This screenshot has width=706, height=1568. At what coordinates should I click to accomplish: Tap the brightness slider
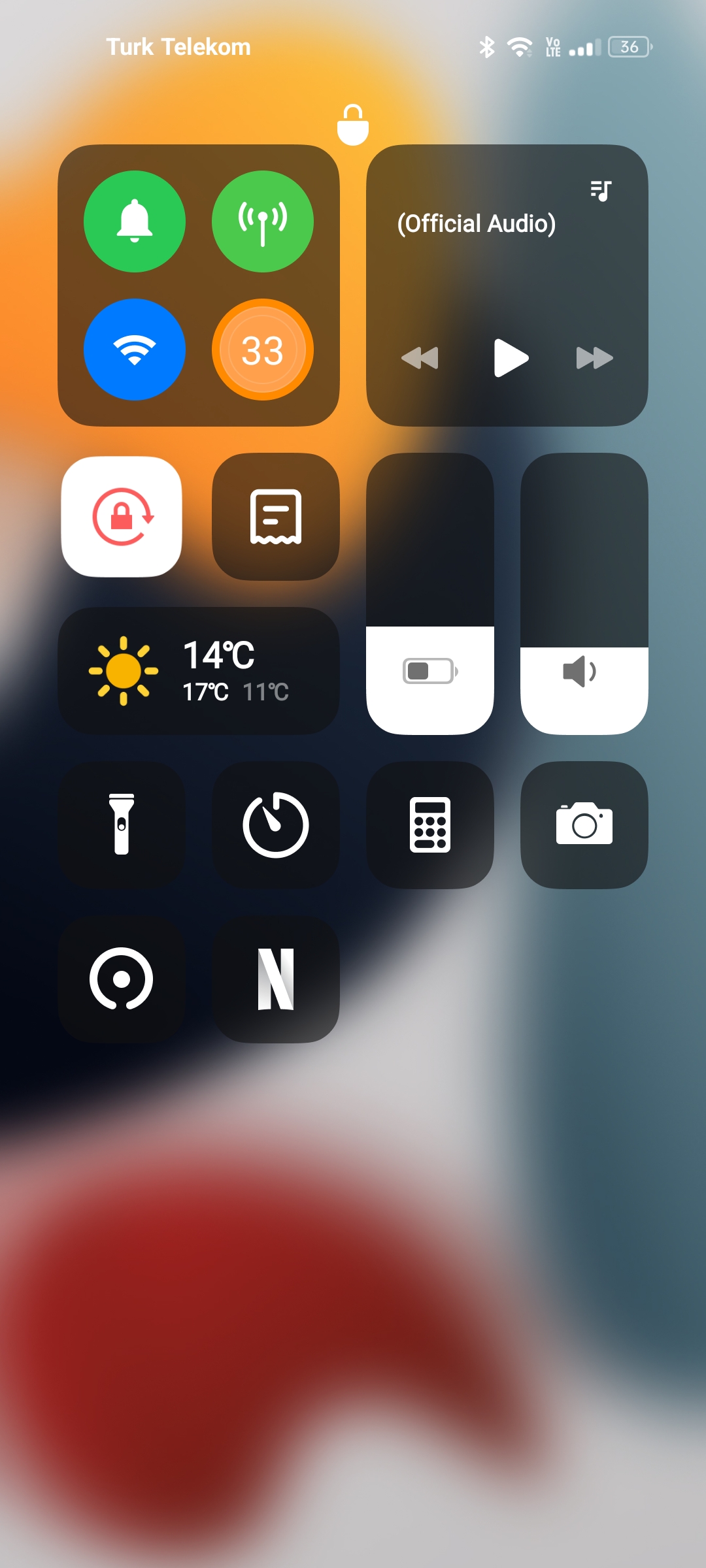coord(430,593)
